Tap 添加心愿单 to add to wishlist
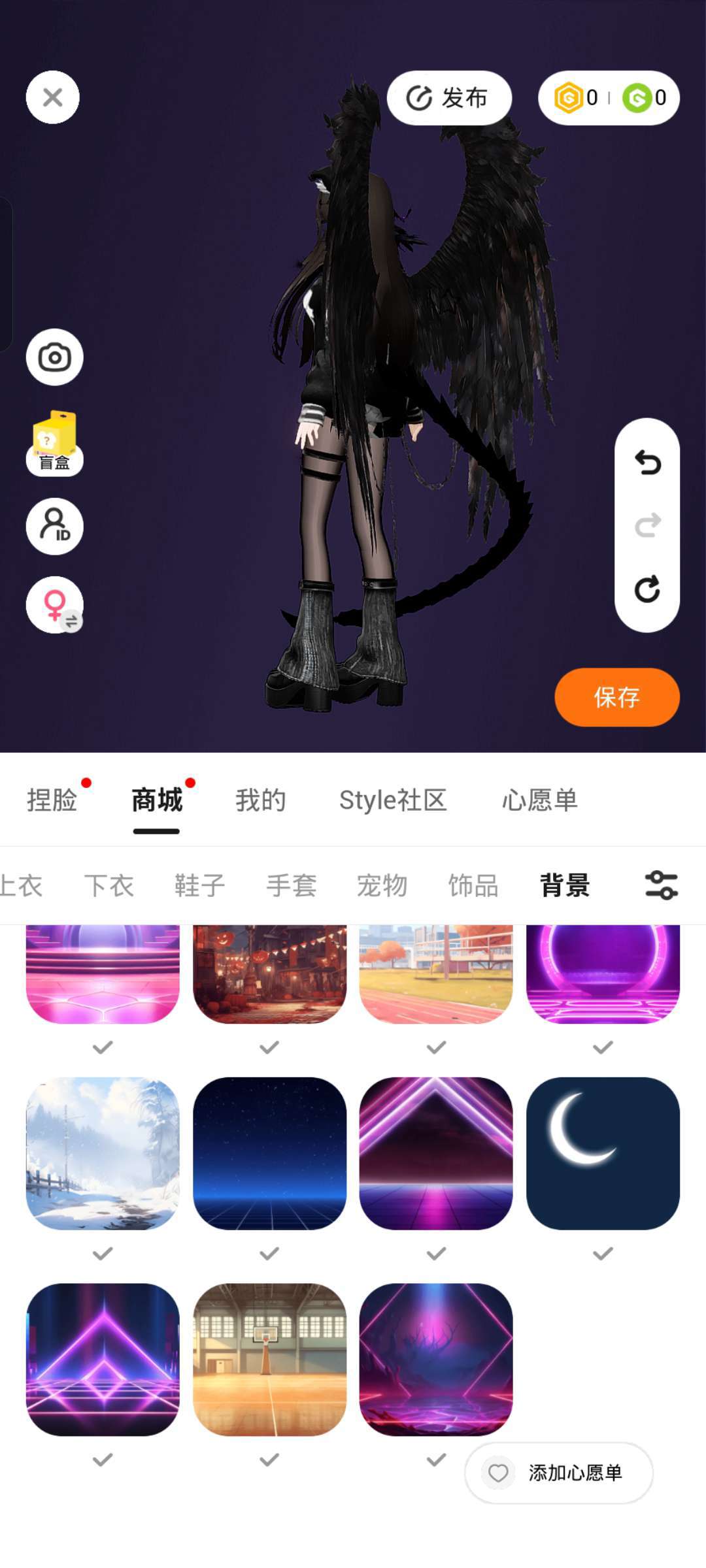This screenshot has width=706, height=1568. tap(559, 1473)
